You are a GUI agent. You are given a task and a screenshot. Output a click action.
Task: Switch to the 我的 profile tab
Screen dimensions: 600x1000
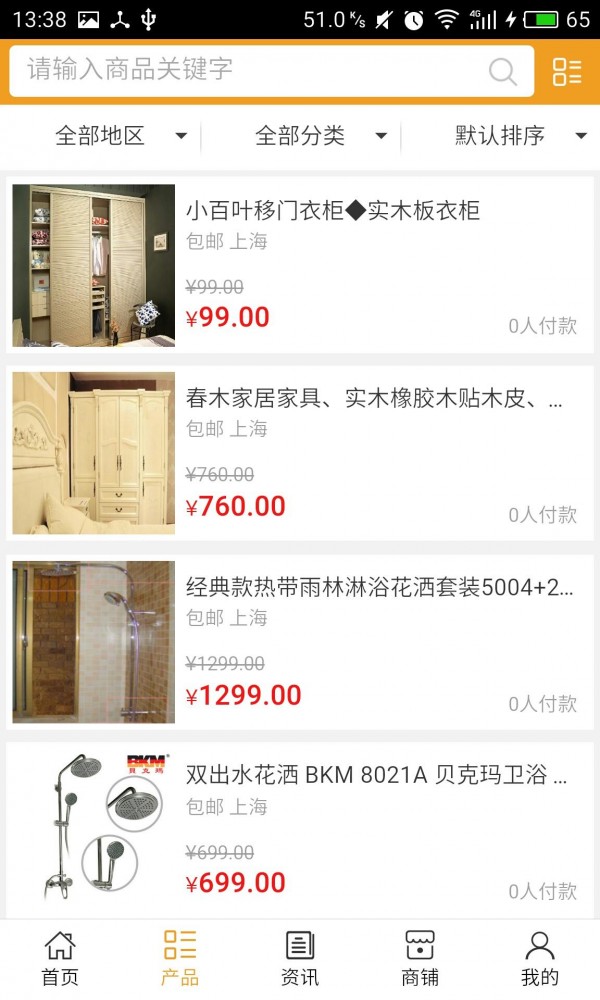[x=540, y=958]
